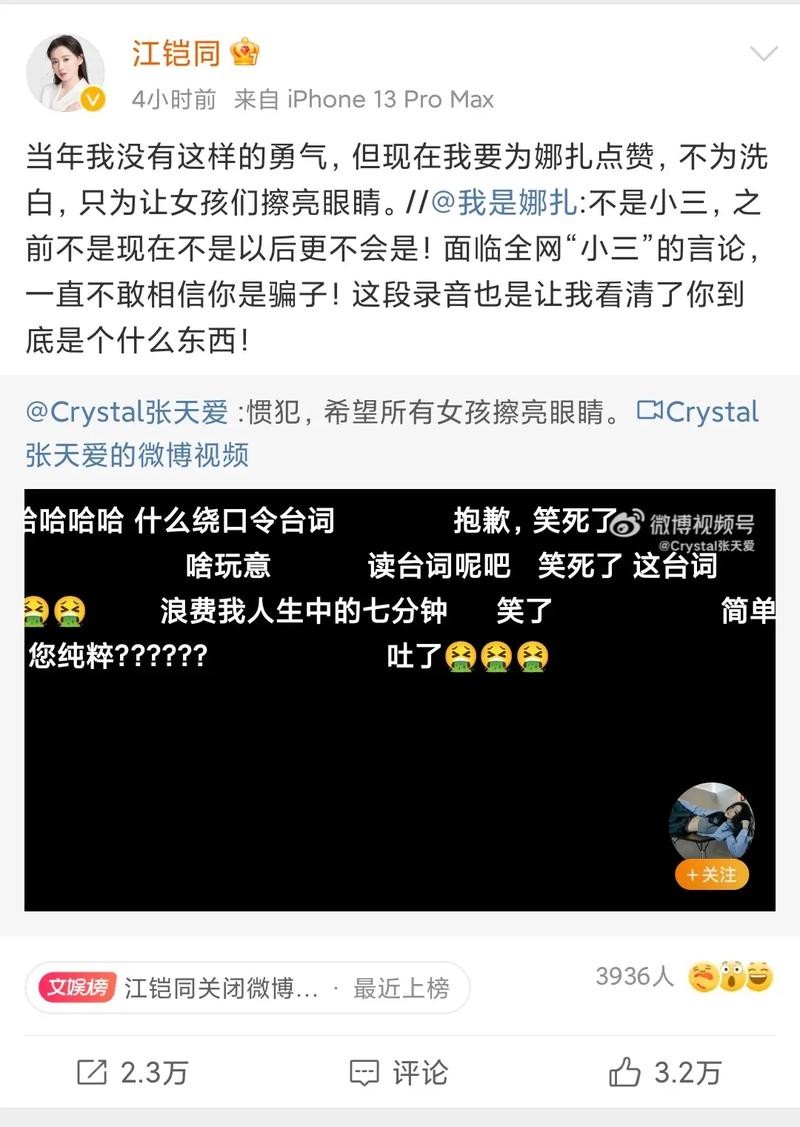The image size is (800, 1127).
Task: Repost this post (2.3万)
Action: click(132, 1073)
